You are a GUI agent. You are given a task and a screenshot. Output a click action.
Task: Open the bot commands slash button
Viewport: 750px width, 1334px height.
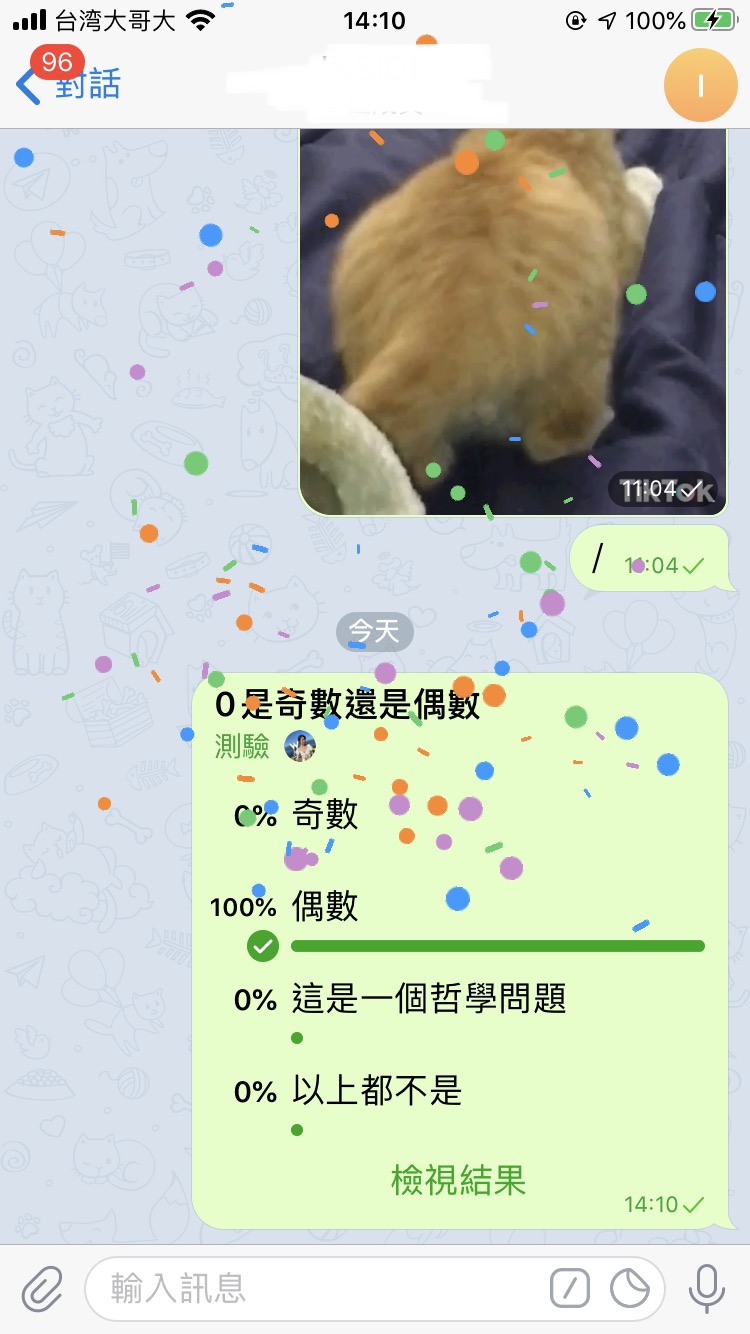pyautogui.click(x=570, y=1289)
